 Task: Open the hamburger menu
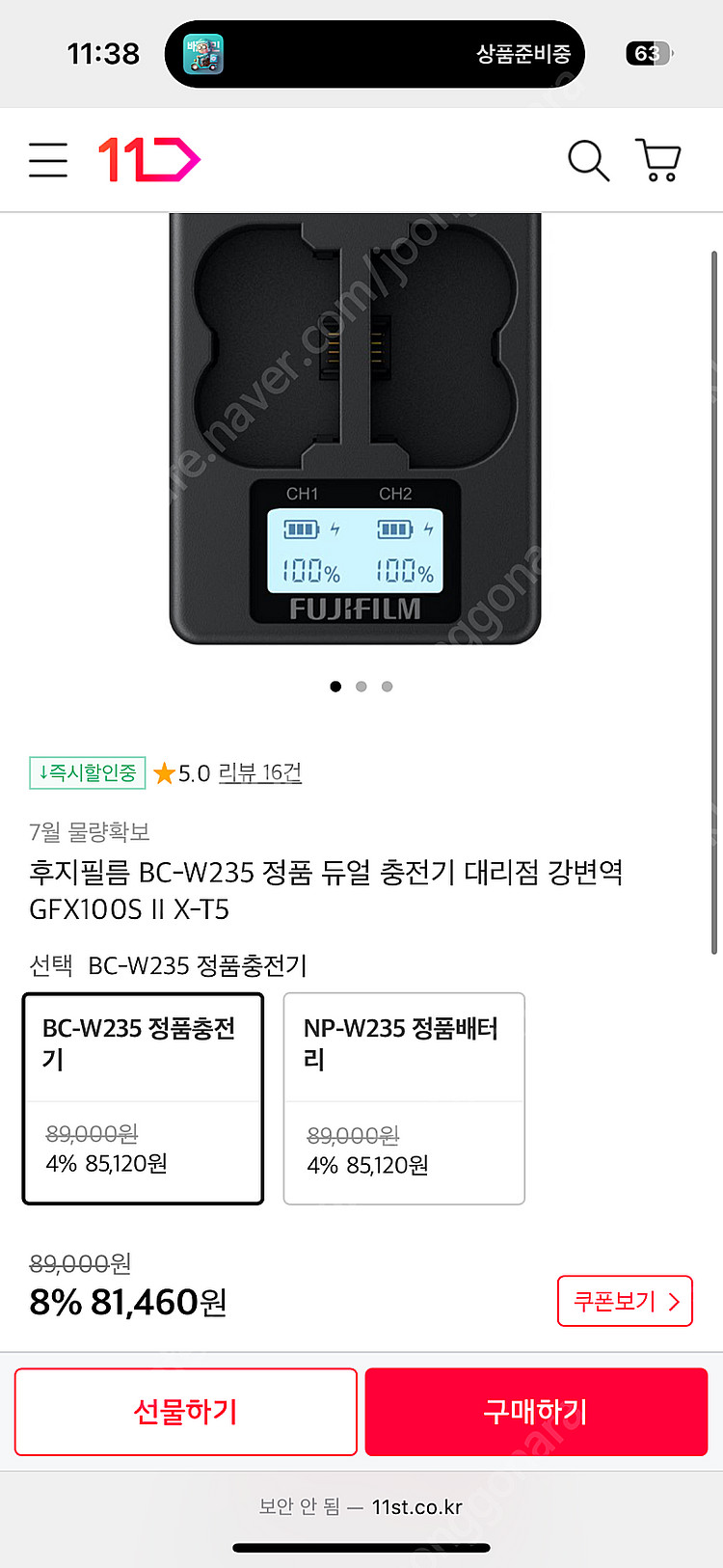(x=48, y=160)
